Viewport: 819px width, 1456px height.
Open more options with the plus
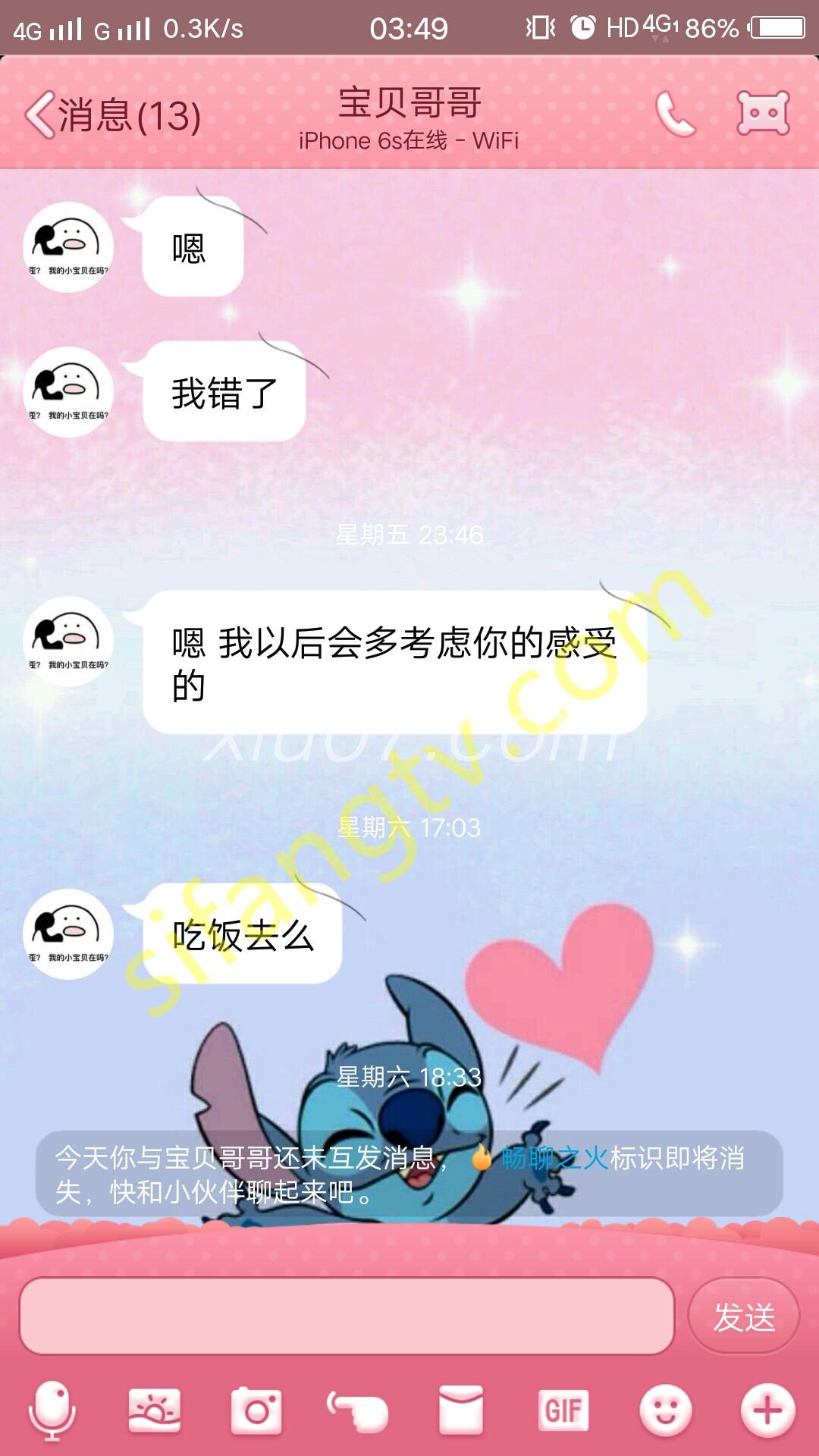click(767, 1410)
